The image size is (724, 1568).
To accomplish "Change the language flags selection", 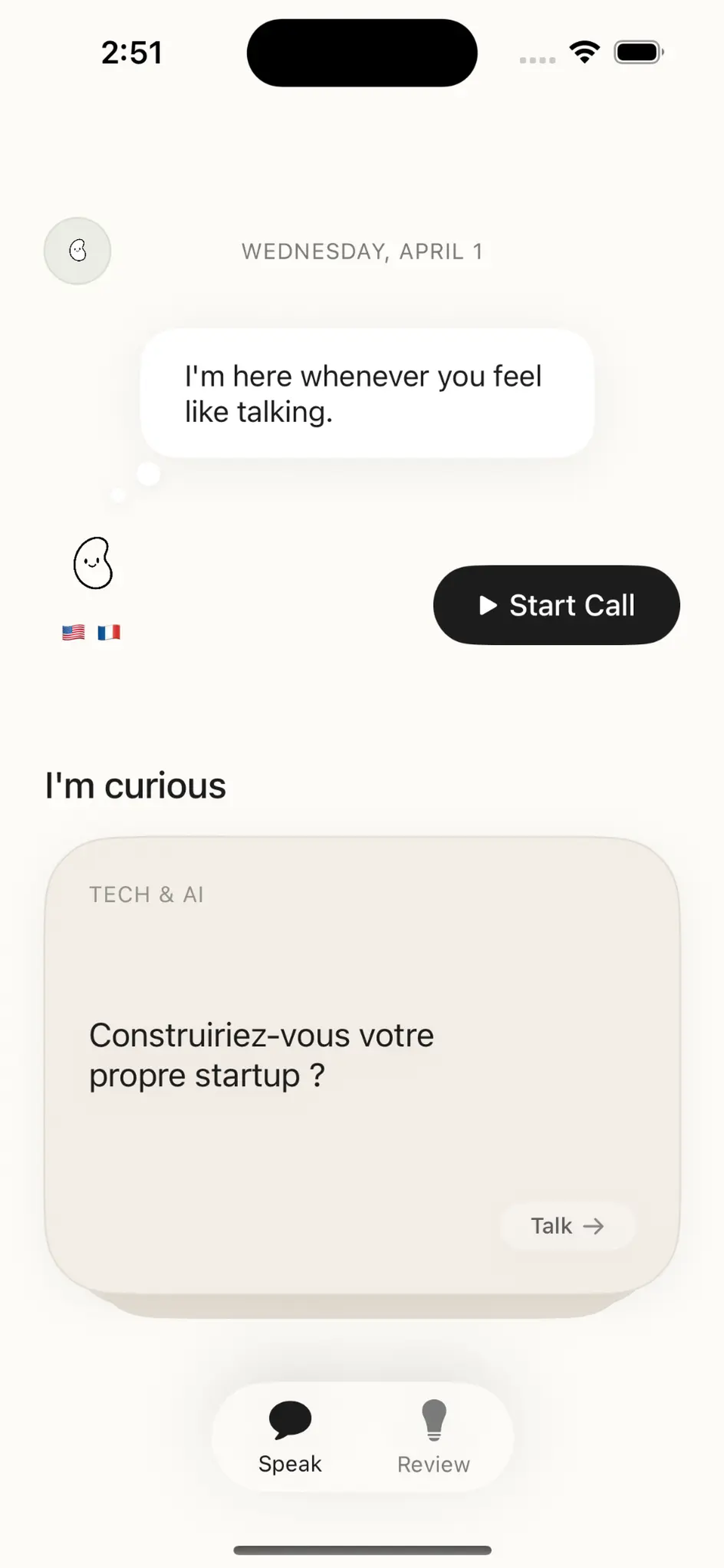I will (x=92, y=633).
